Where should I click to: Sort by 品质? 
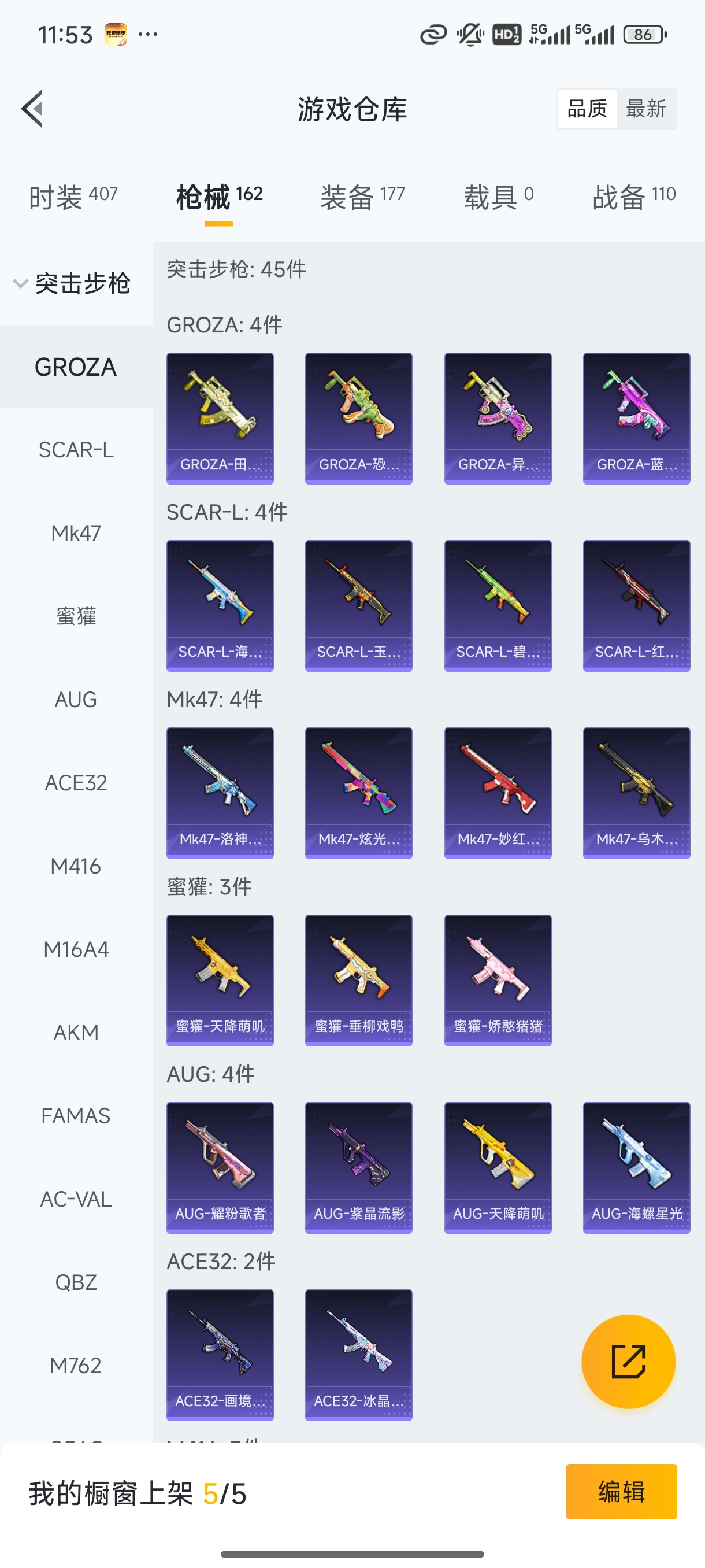[587, 109]
